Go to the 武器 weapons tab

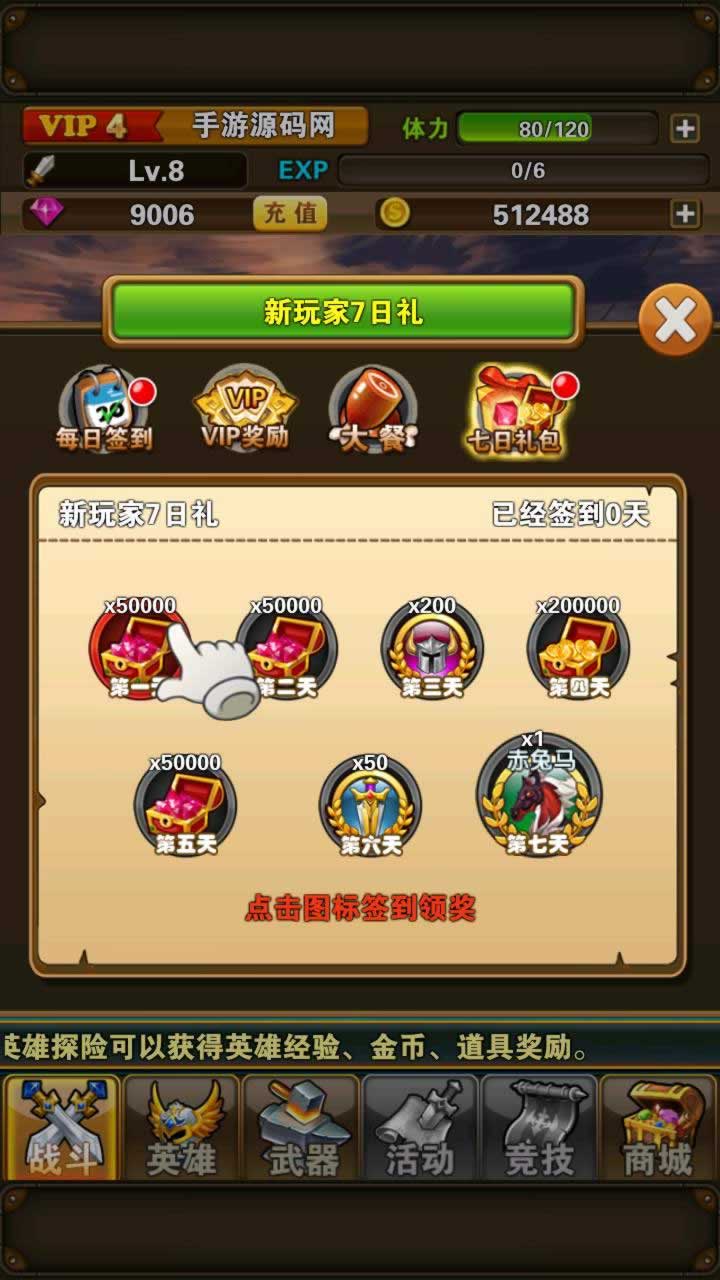tap(301, 1128)
